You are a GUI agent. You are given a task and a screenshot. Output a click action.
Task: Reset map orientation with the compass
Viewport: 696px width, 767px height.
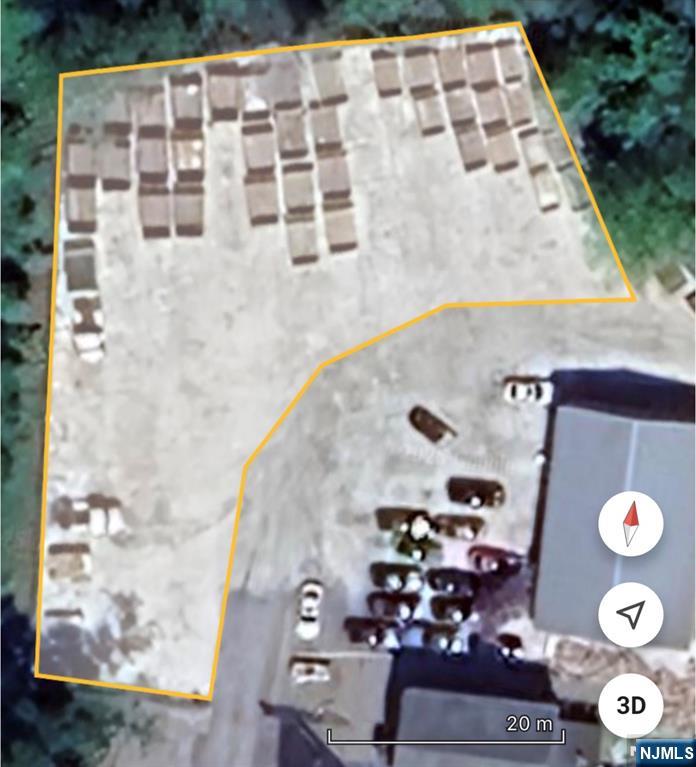pos(631,525)
